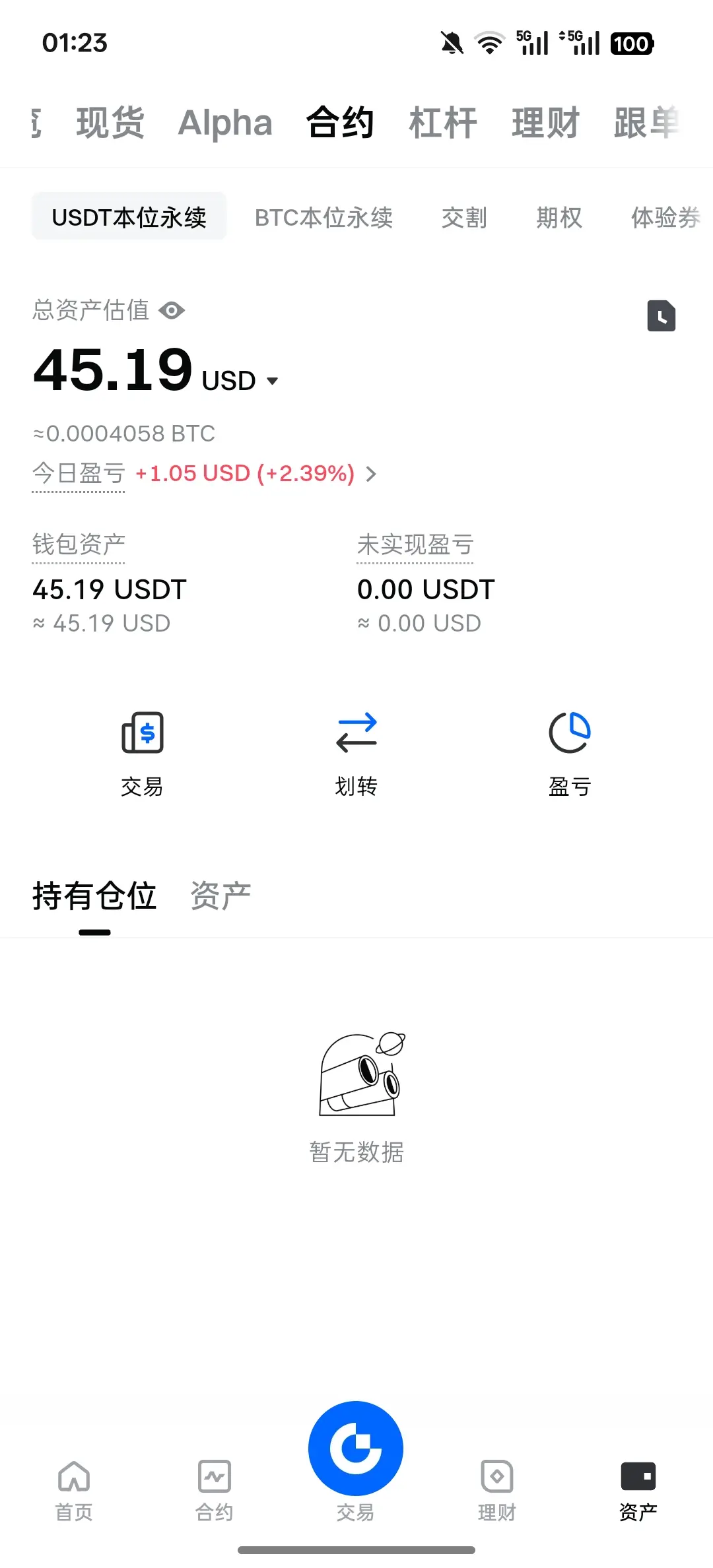Open the 期权 sub-tab
The height and width of the screenshot is (1568, 713).
coord(559,217)
